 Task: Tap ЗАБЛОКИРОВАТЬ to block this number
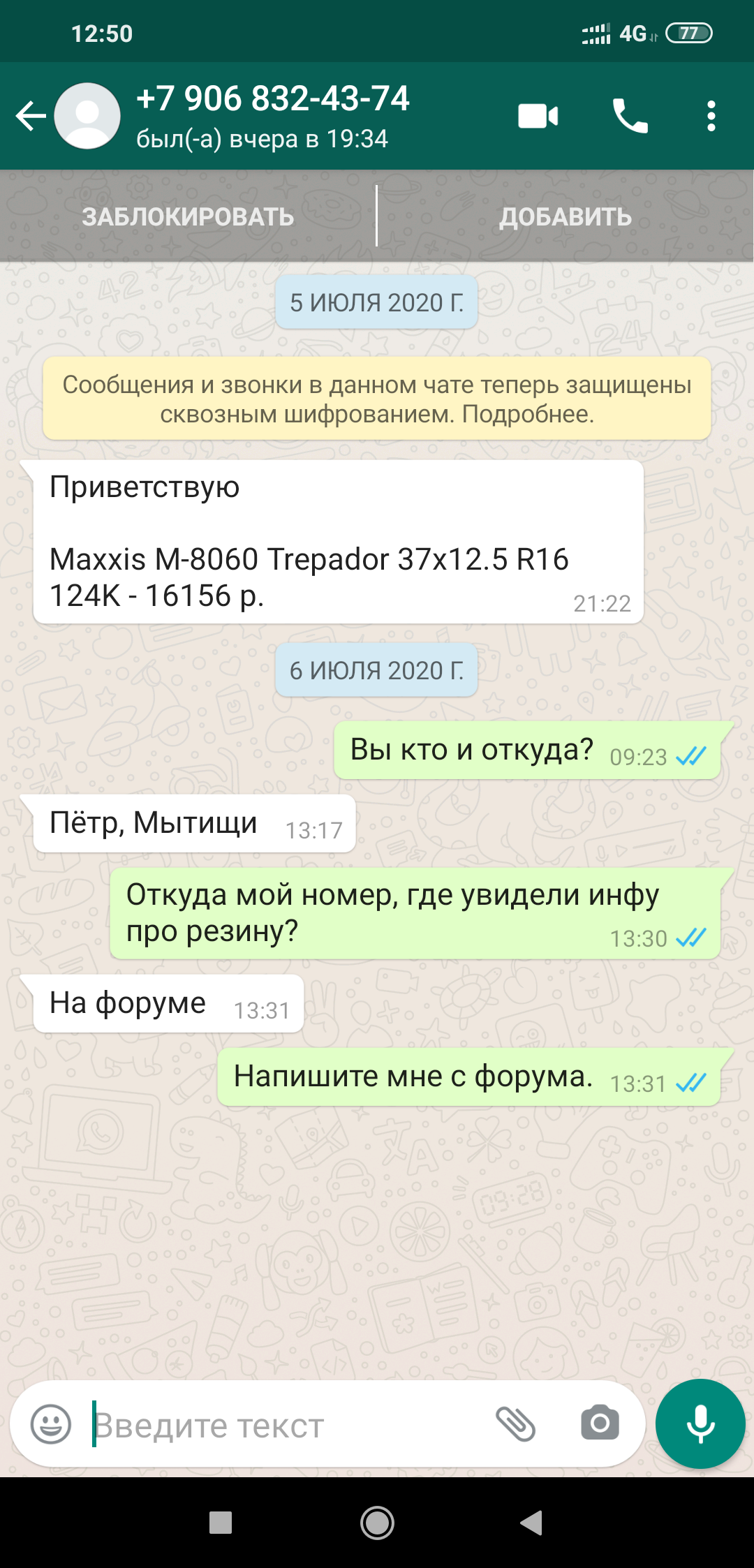(188, 216)
